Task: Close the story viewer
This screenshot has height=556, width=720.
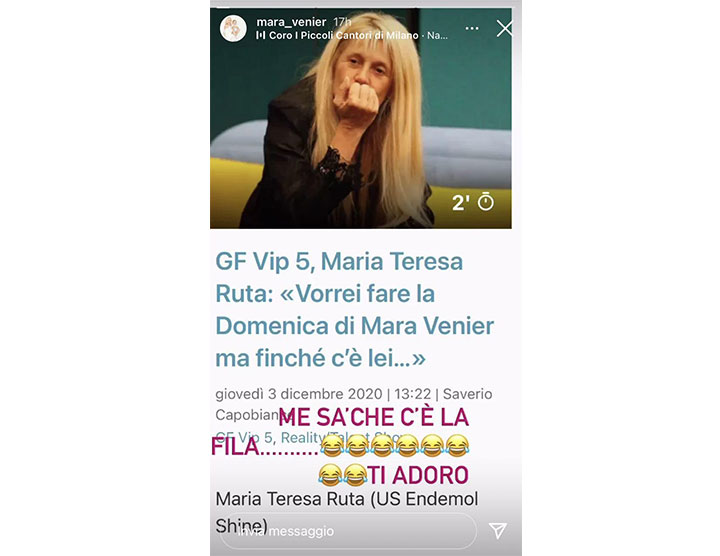Action: coord(504,28)
